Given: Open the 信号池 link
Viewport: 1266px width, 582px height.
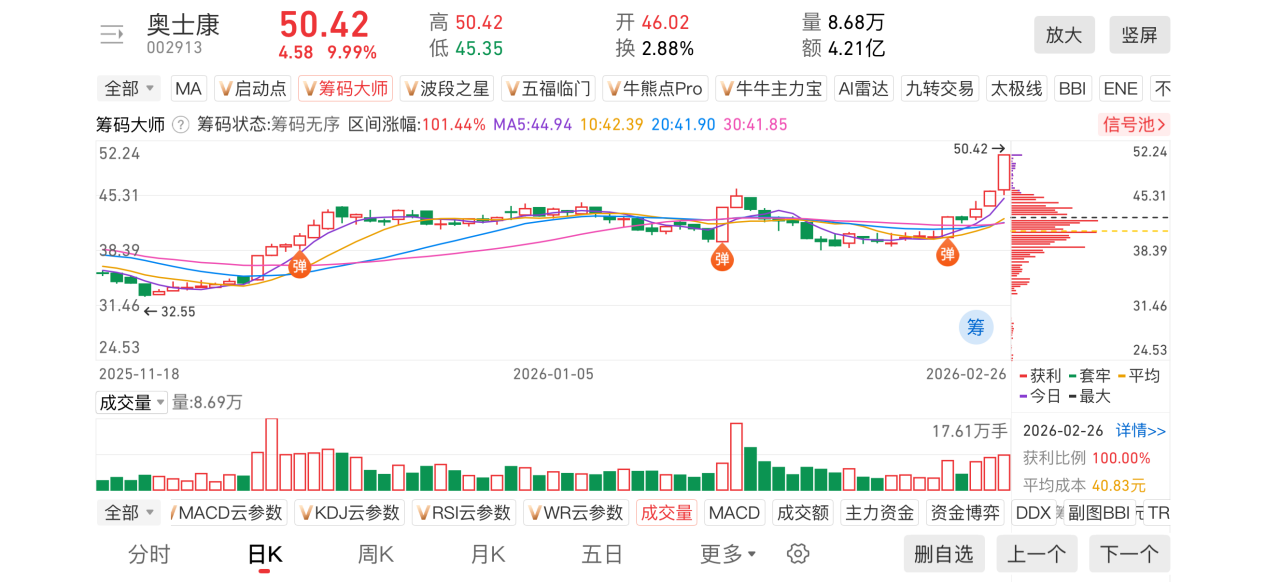Looking at the screenshot, I should tap(1134, 125).
